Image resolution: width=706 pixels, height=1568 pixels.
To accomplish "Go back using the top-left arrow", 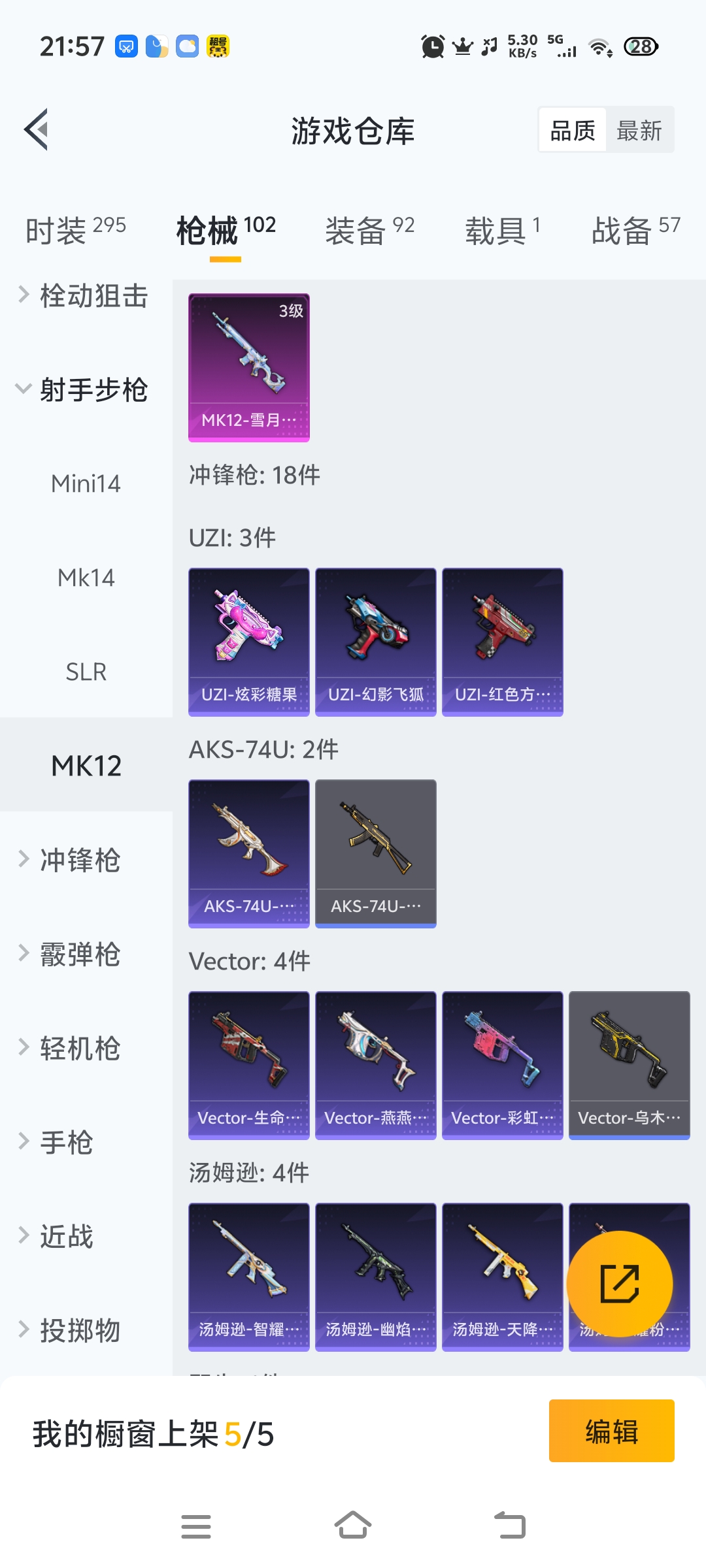I will pos(37,129).
